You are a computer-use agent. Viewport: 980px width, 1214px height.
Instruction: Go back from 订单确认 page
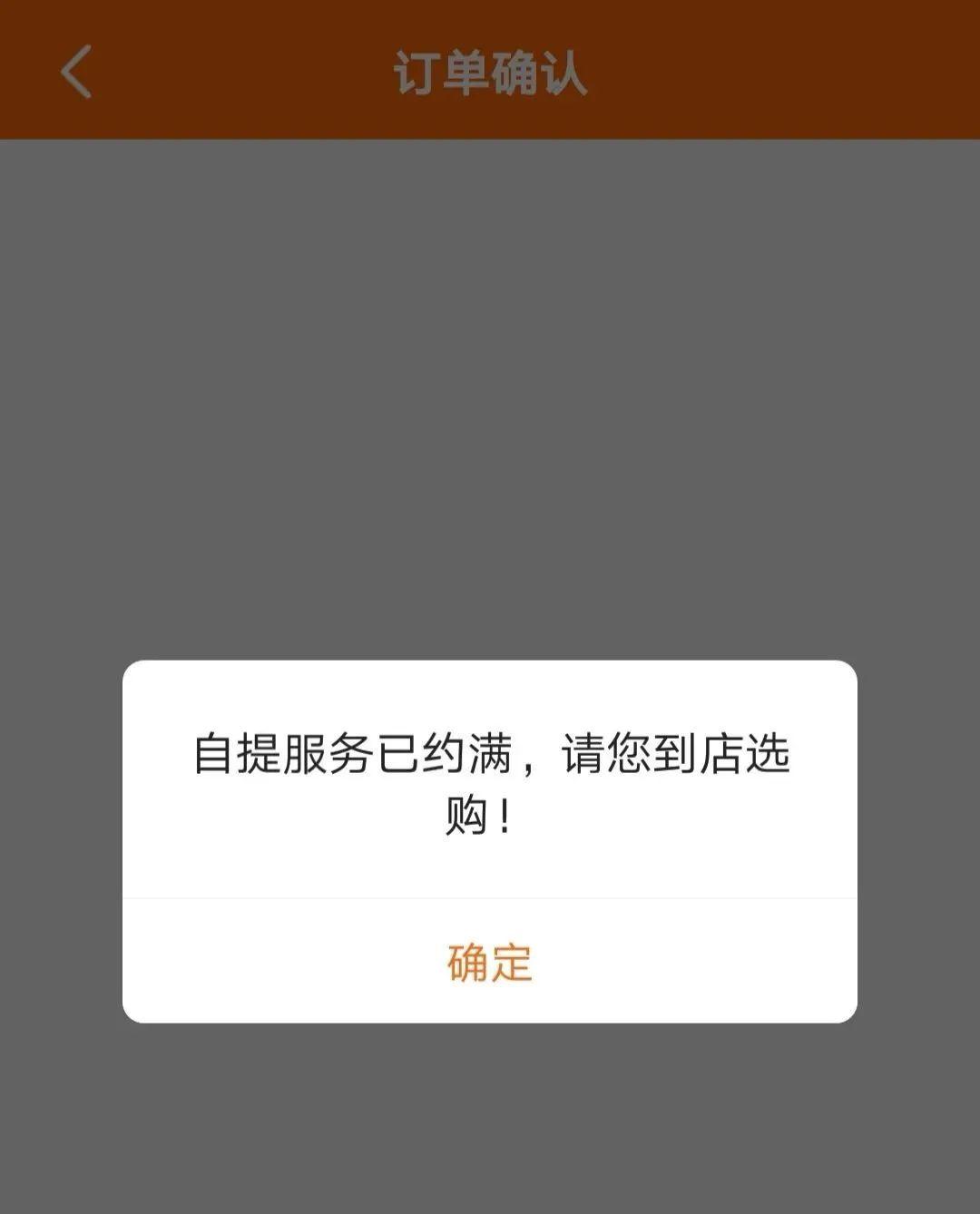[77, 72]
